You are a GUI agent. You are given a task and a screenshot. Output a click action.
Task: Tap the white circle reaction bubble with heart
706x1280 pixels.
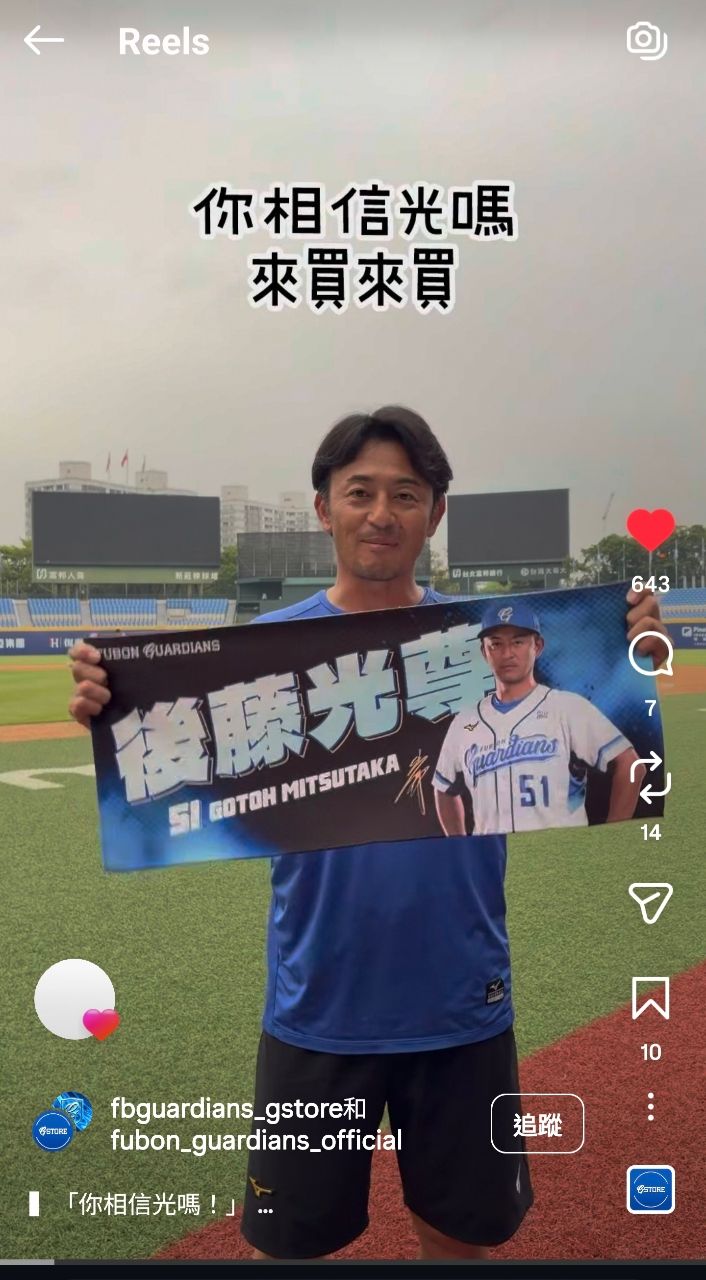(x=76, y=1000)
